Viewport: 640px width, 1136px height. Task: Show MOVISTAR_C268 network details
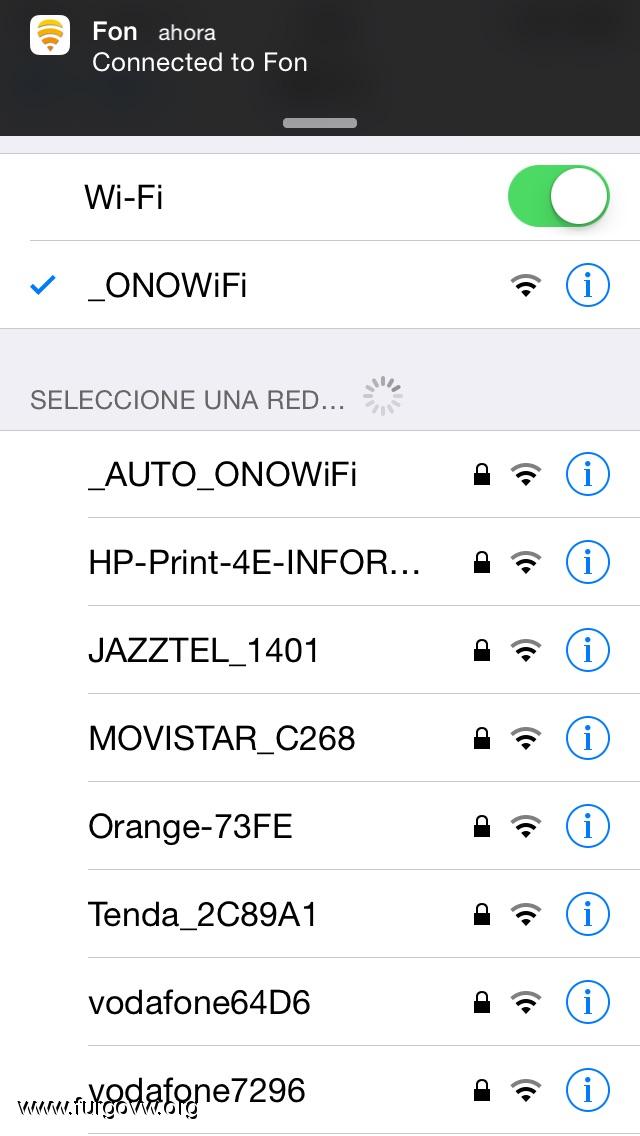[587, 738]
